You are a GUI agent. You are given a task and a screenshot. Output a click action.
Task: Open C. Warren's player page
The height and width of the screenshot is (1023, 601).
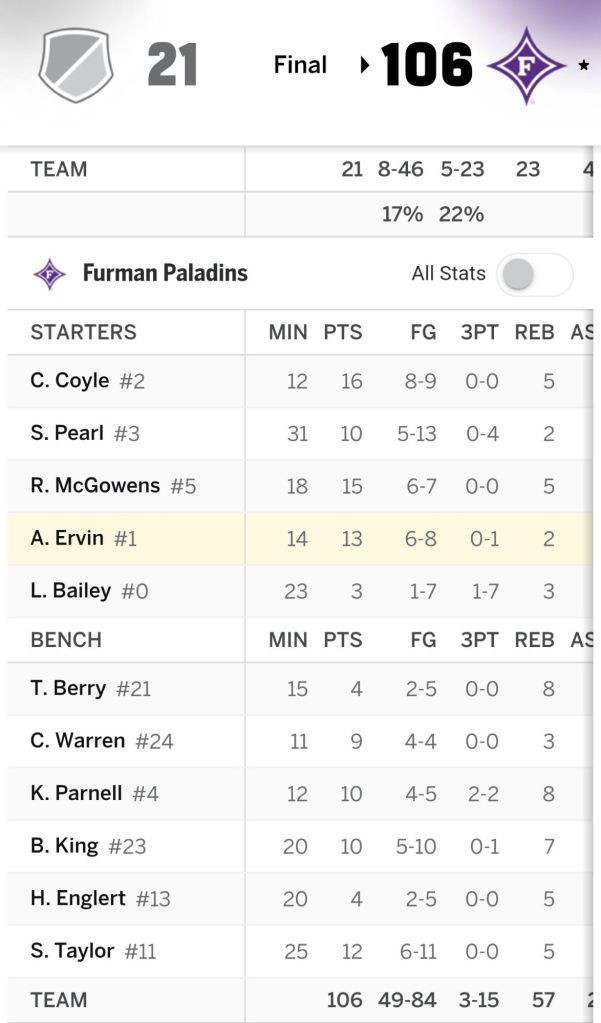coord(78,741)
